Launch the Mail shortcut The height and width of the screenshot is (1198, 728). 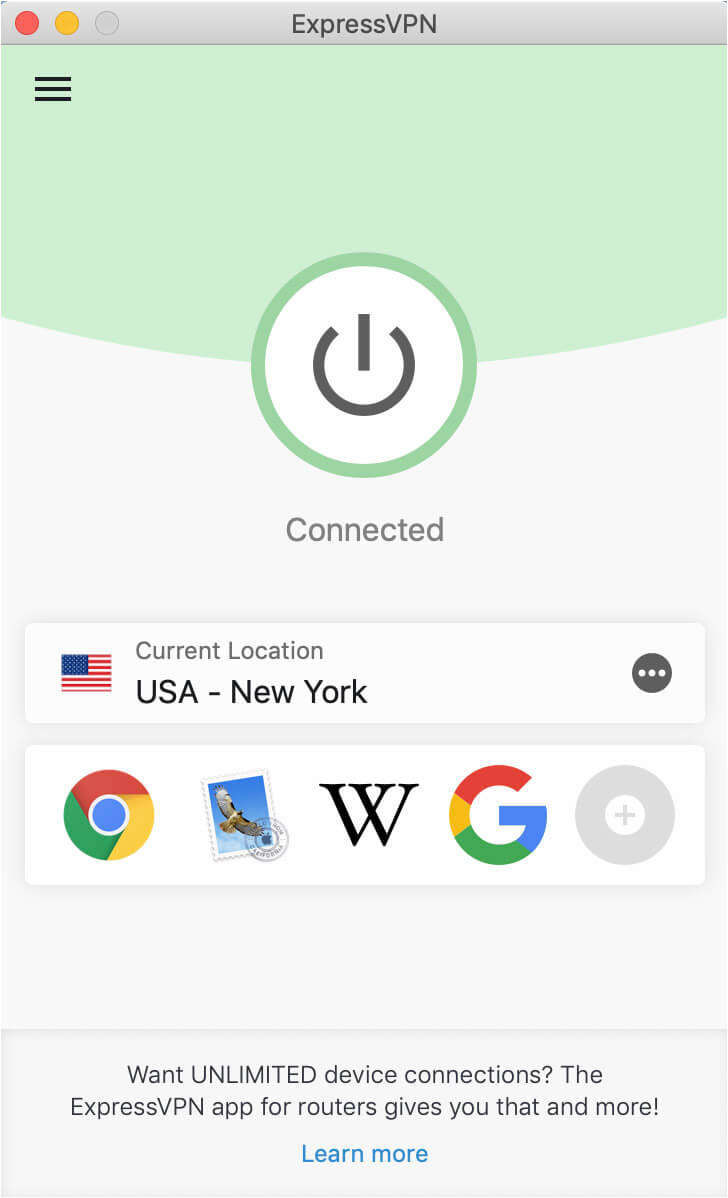[244, 815]
